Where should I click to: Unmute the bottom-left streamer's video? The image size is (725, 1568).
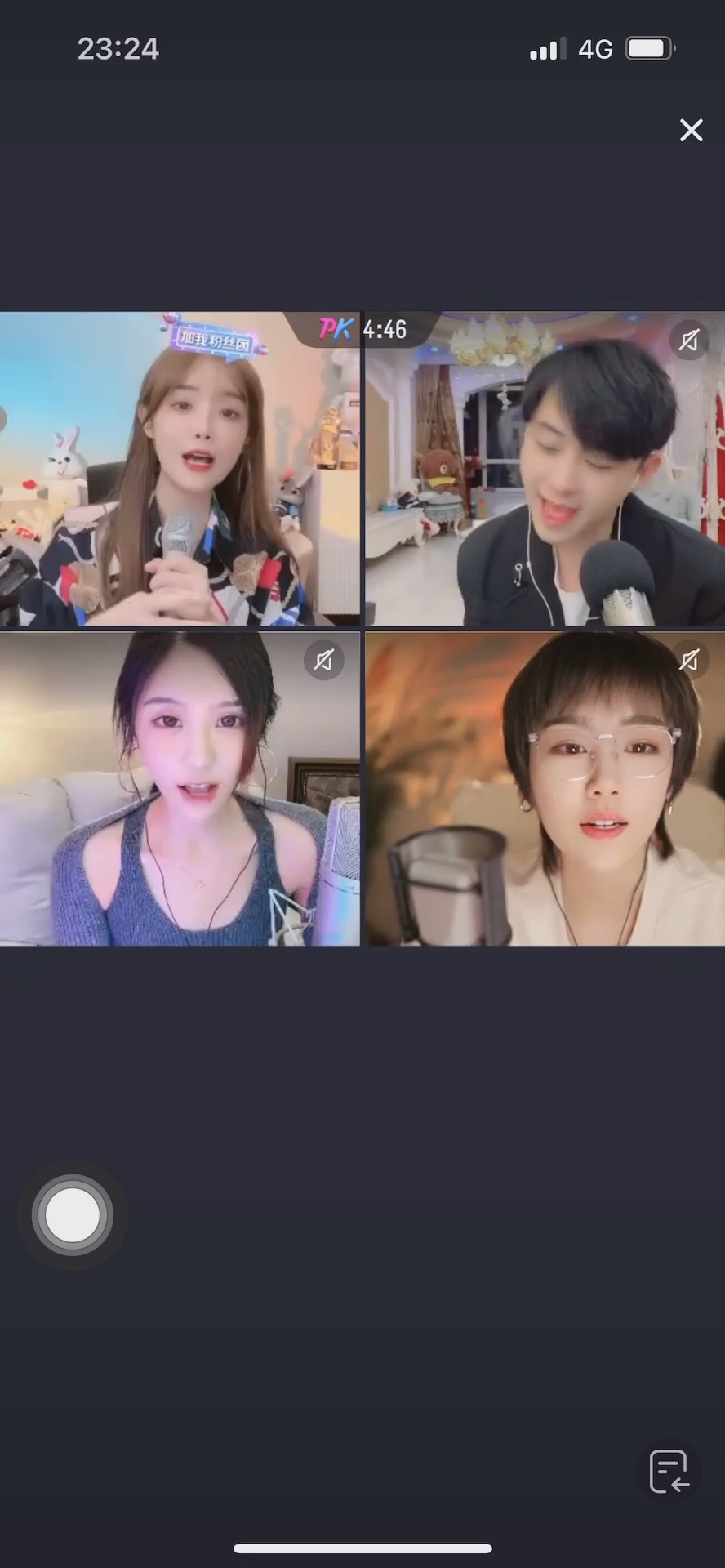coord(324,660)
